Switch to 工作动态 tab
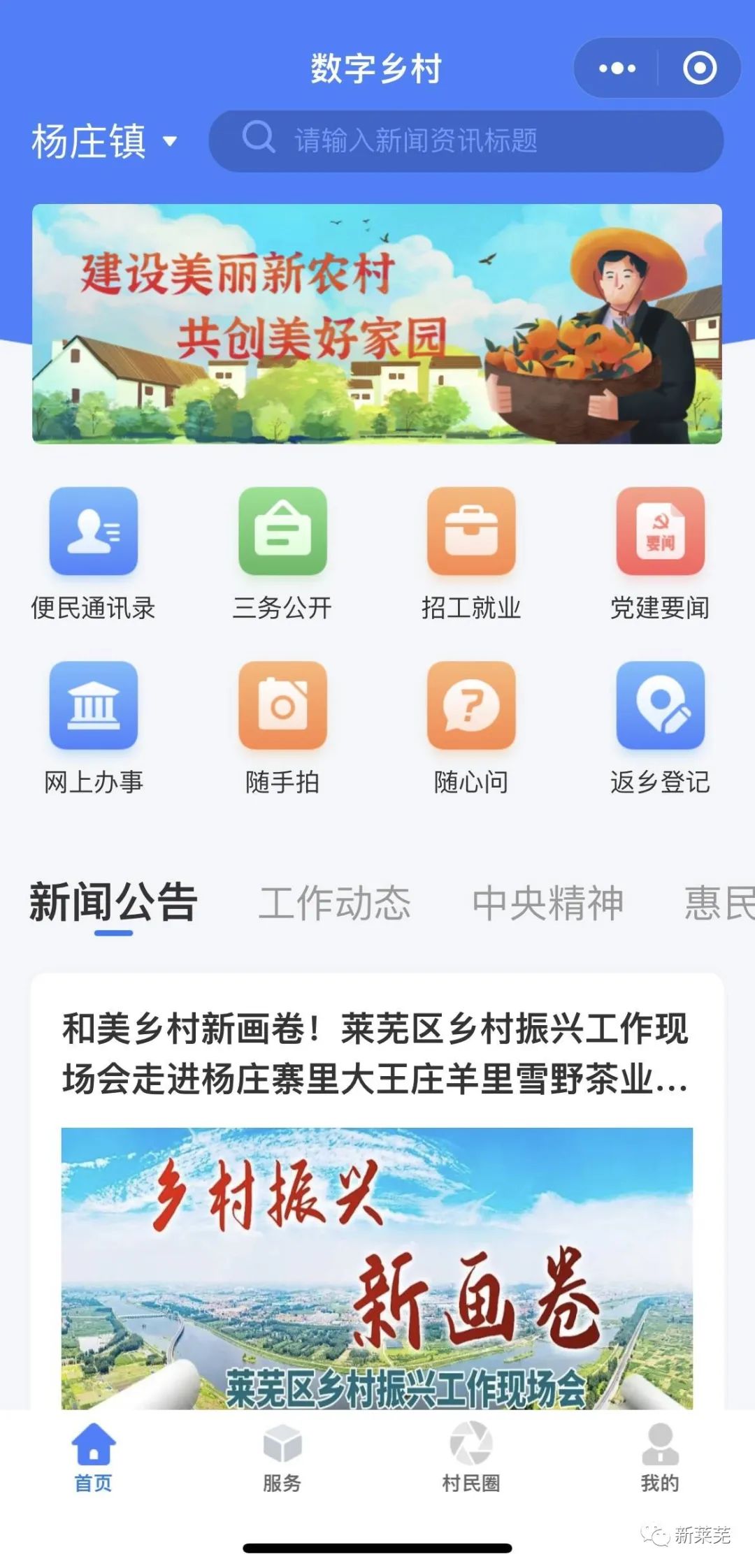Image resolution: width=755 pixels, height=1568 pixels. (x=334, y=902)
